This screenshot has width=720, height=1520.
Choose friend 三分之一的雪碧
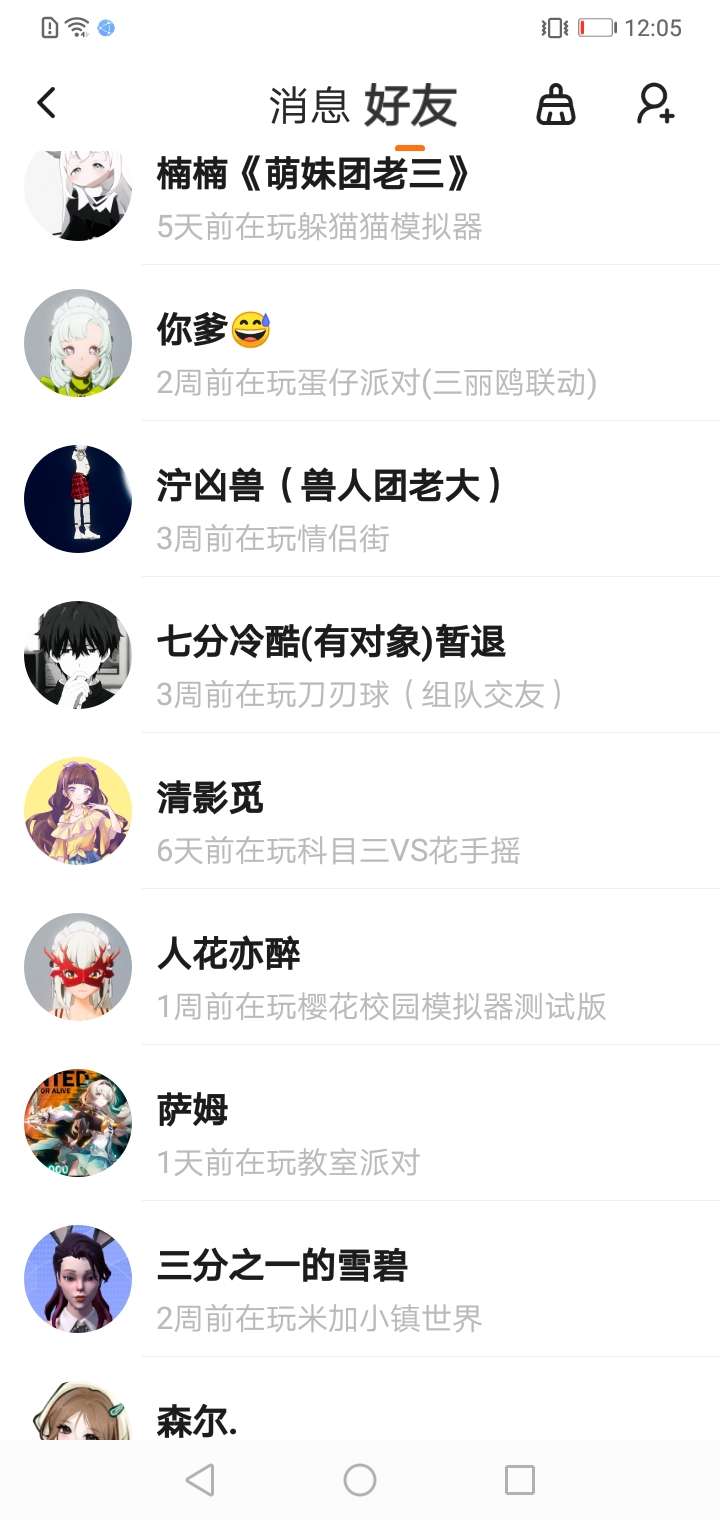pos(360,1279)
